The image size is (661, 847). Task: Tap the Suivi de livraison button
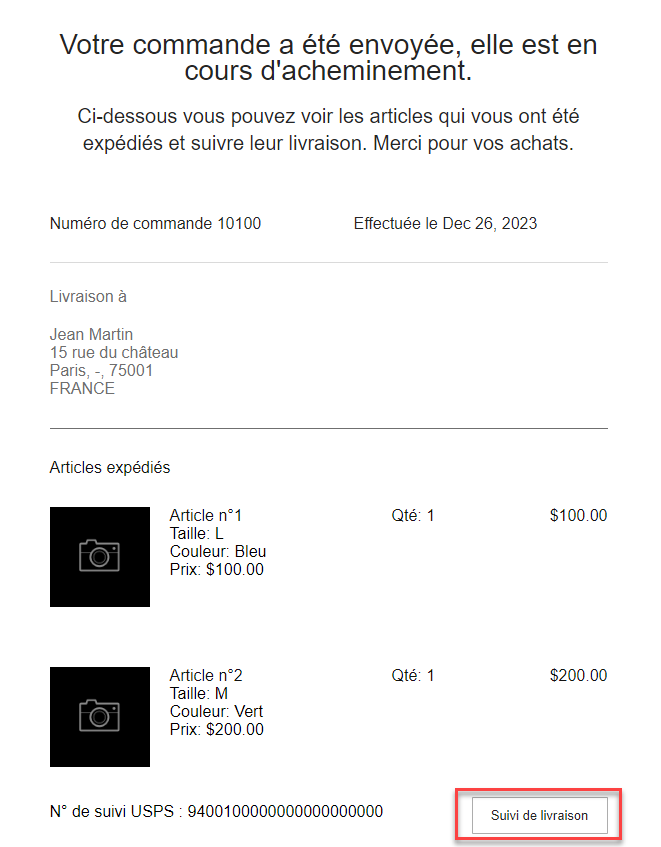pyautogui.click(x=539, y=815)
